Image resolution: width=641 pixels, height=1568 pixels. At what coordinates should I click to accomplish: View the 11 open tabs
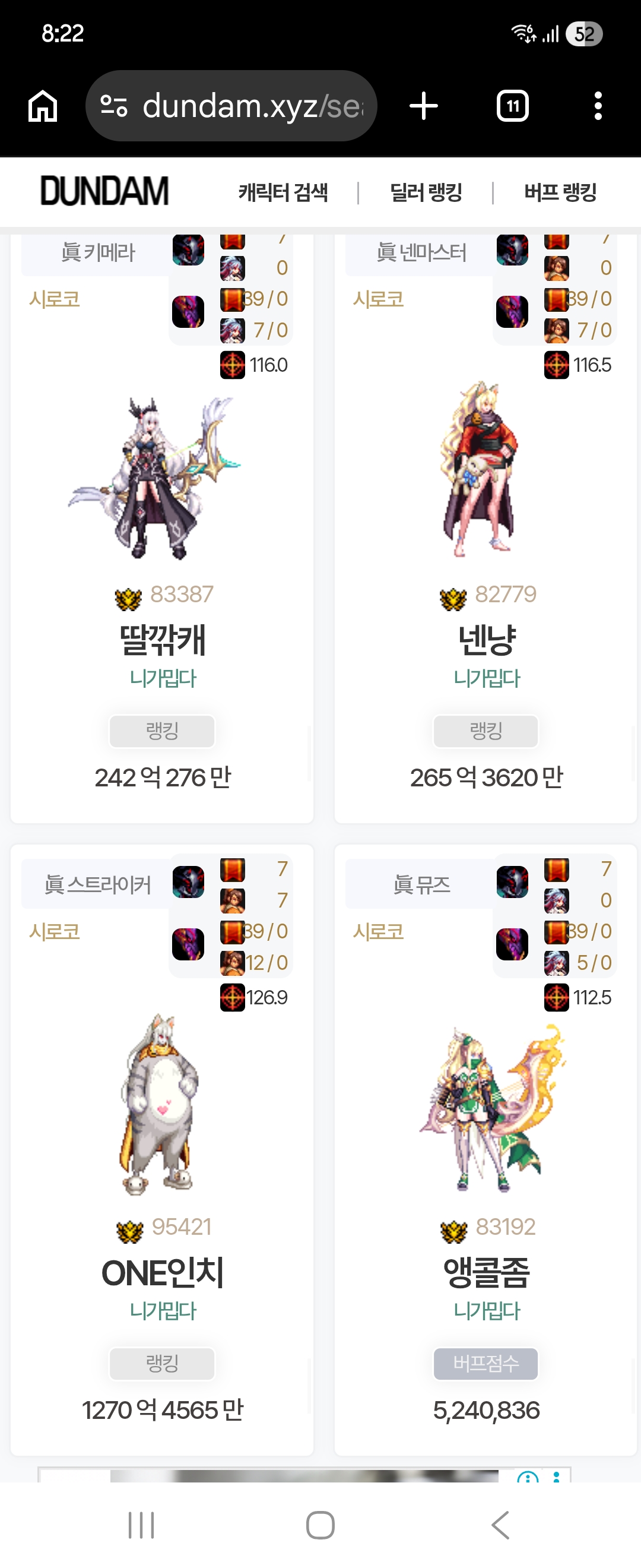[512, 106]
